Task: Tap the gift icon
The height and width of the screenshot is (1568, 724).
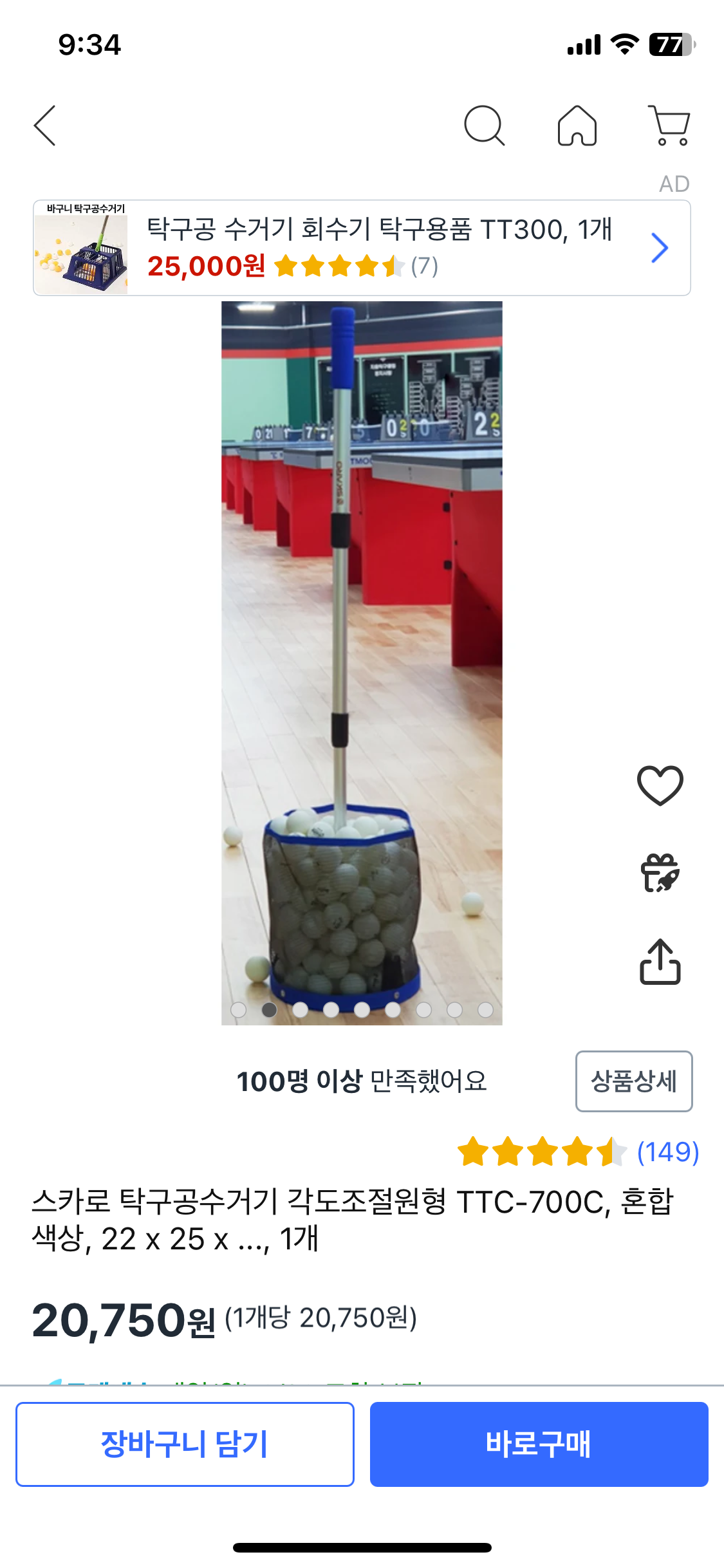Action: coord(660,873)
